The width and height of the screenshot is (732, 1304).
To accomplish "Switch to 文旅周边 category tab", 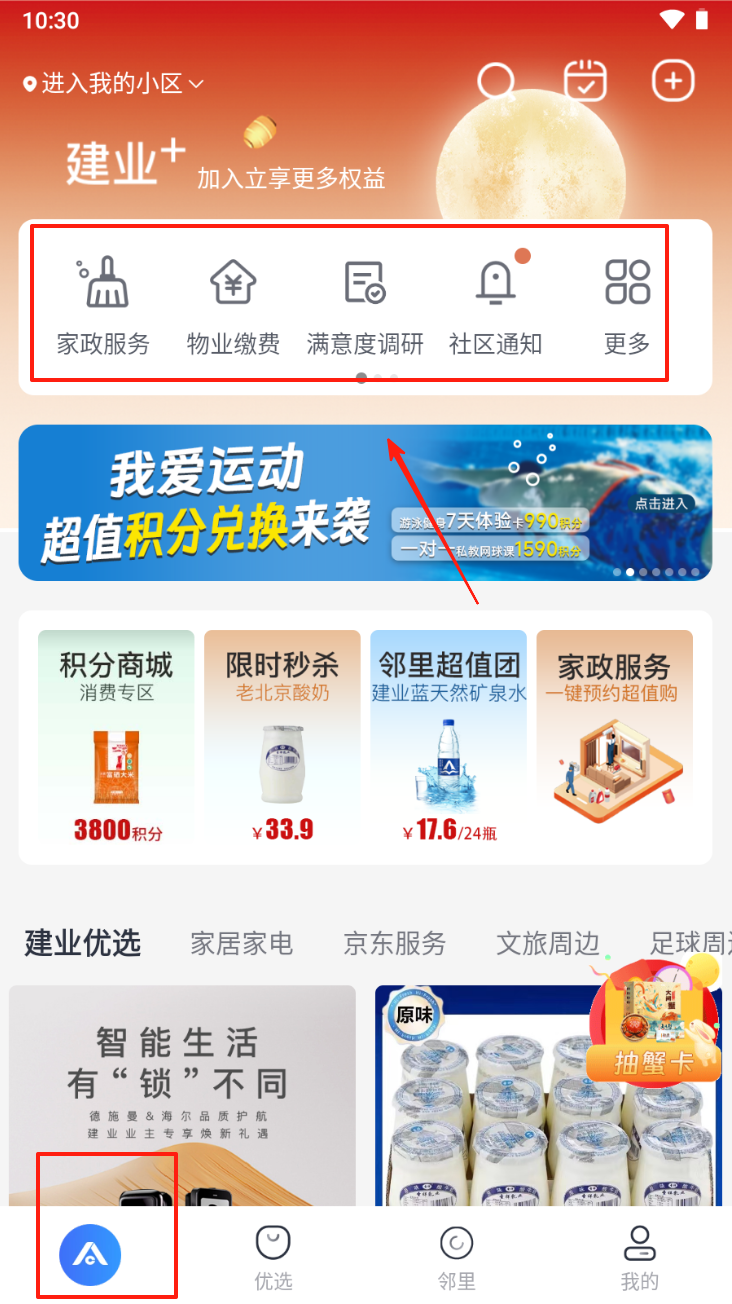I will pyautogui.click(x=547, y=943).
